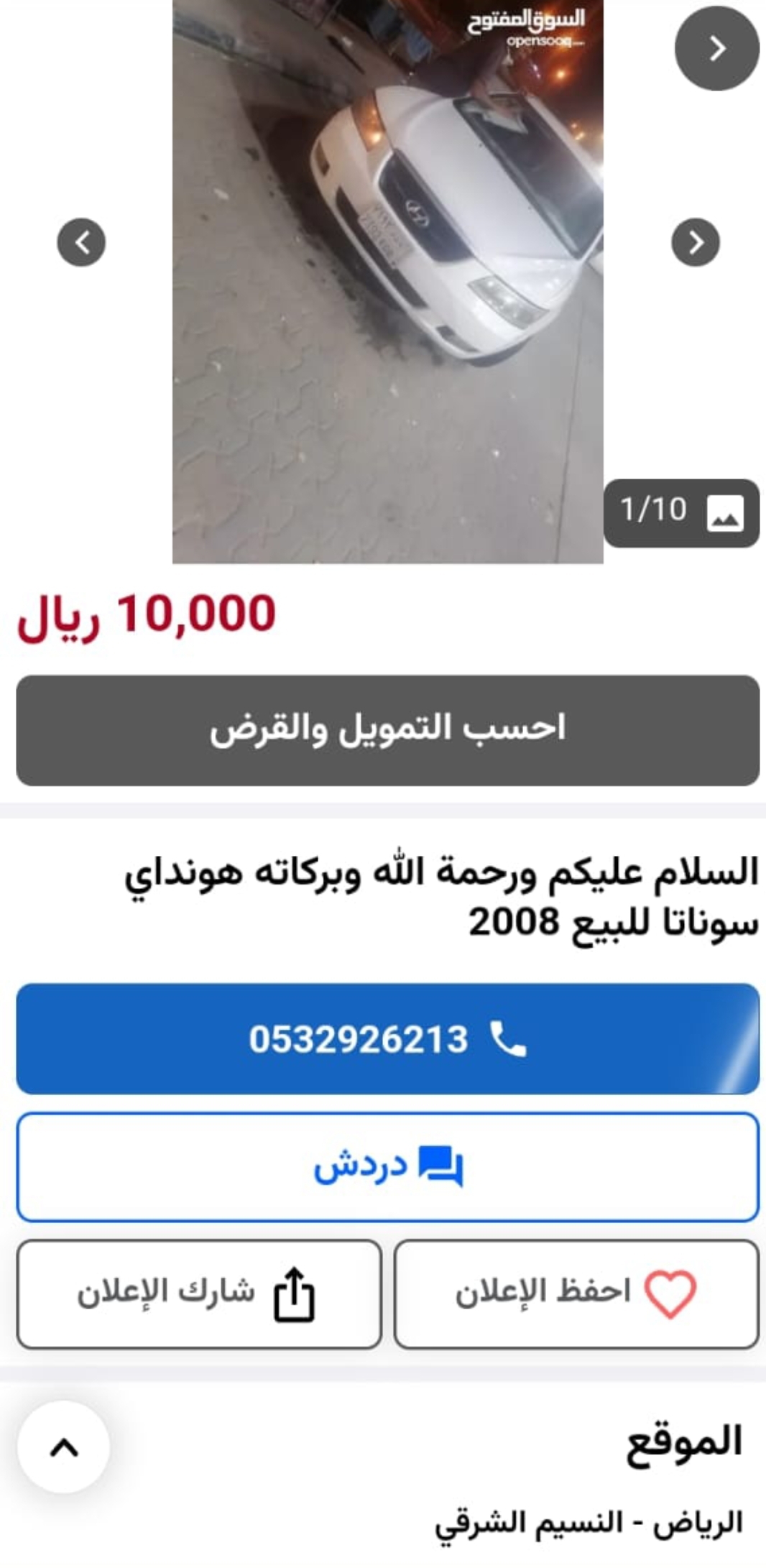Open the white Sonata car photo

pos(388,282)
